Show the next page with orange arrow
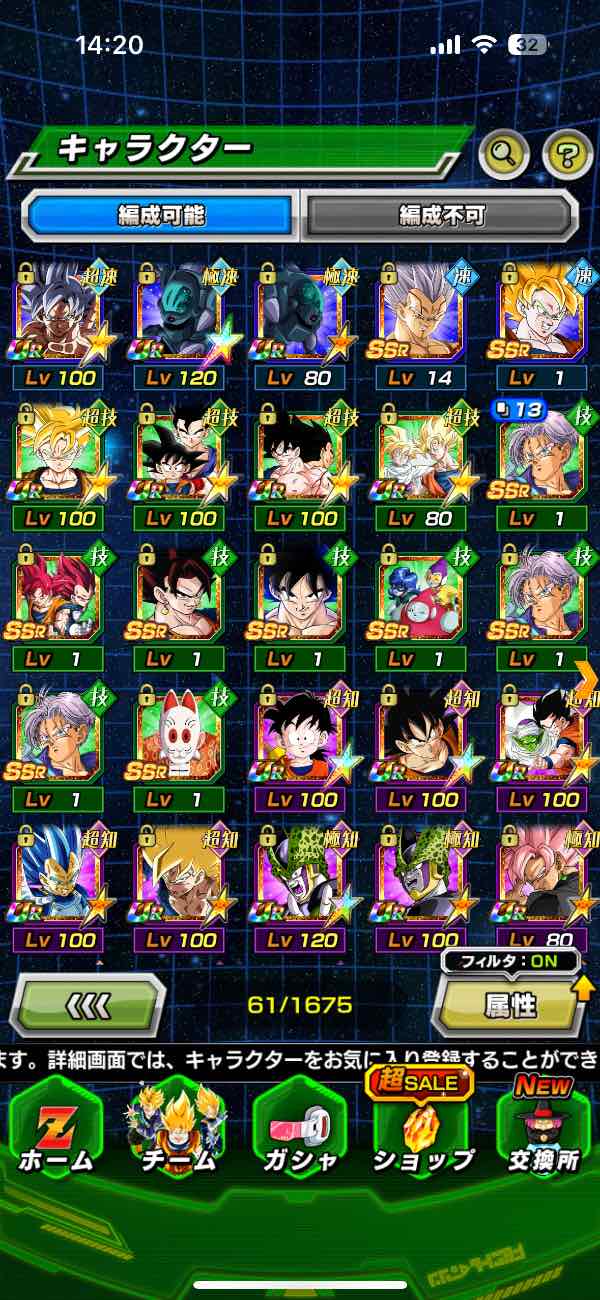 point(586,676)
